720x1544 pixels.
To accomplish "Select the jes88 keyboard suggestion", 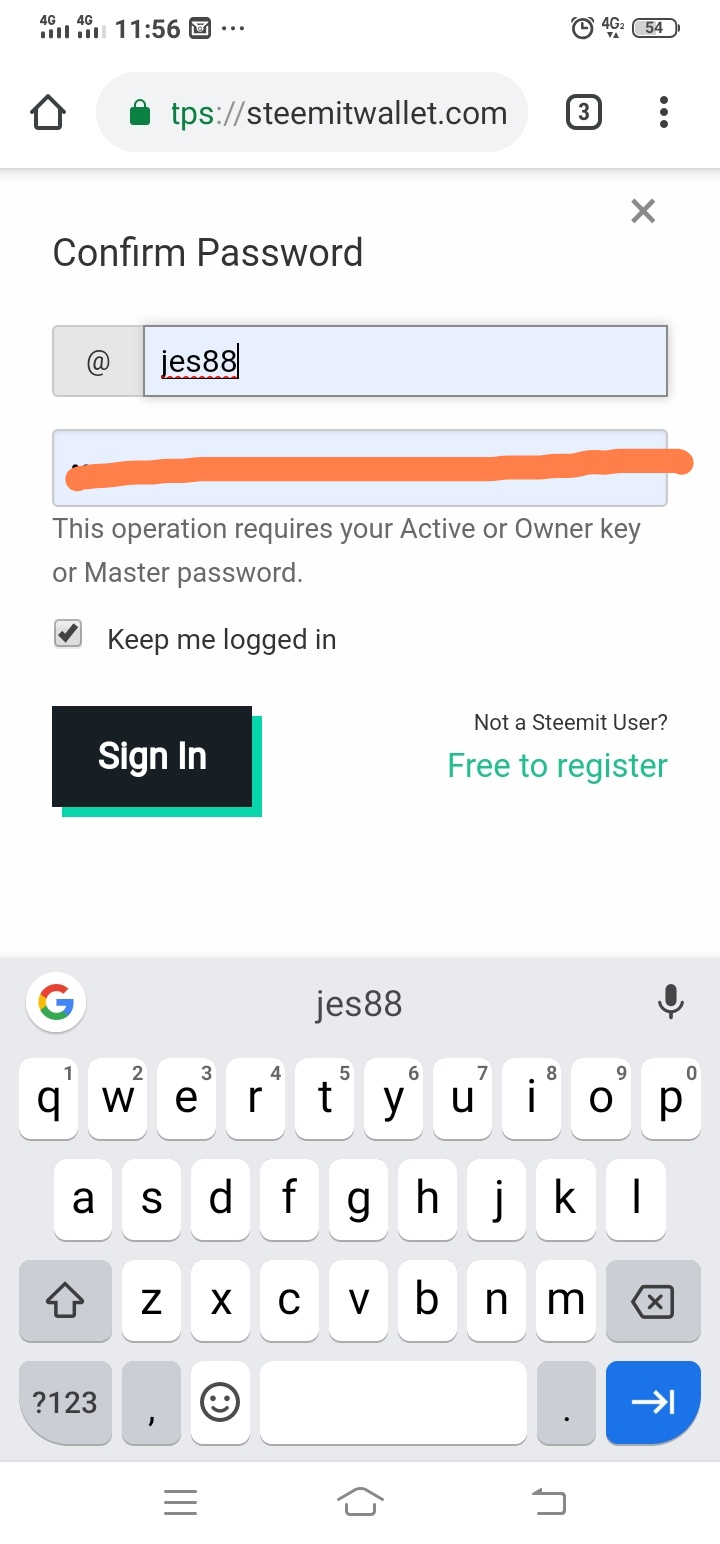I will (x=359, y=1003).
